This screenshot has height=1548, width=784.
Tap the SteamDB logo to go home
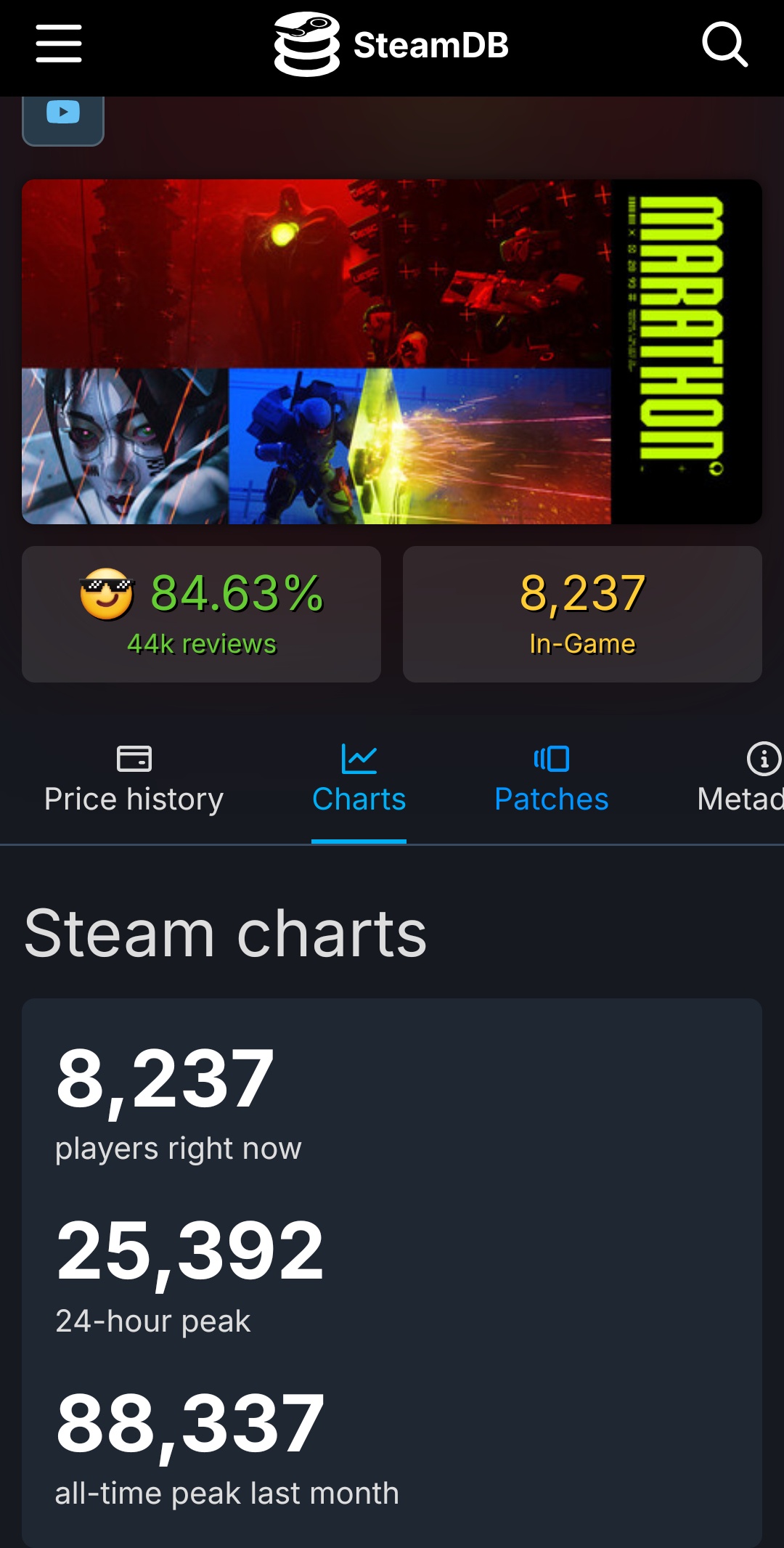[x=392, y=44]
